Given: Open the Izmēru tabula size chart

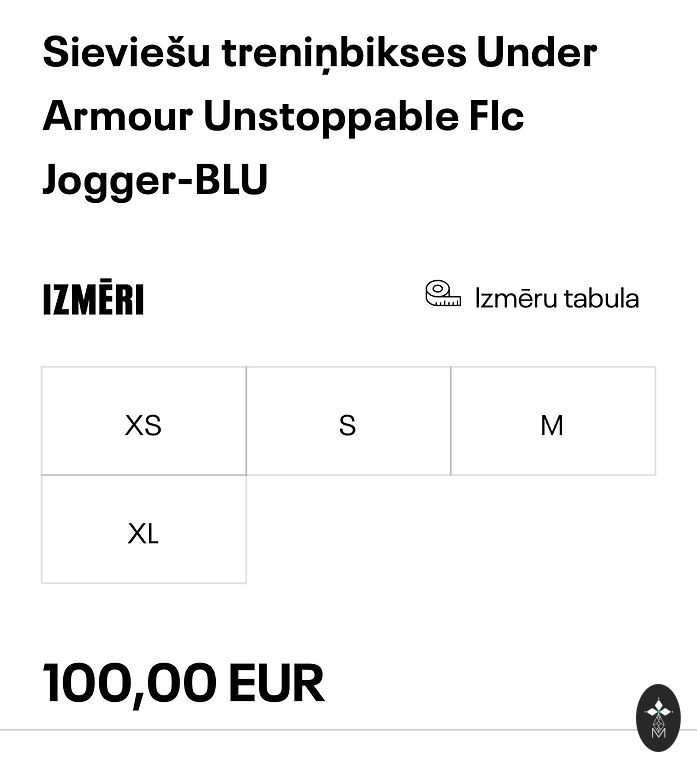Looking at the screenshot, I should pyautogui.click(x=533, y=297).
